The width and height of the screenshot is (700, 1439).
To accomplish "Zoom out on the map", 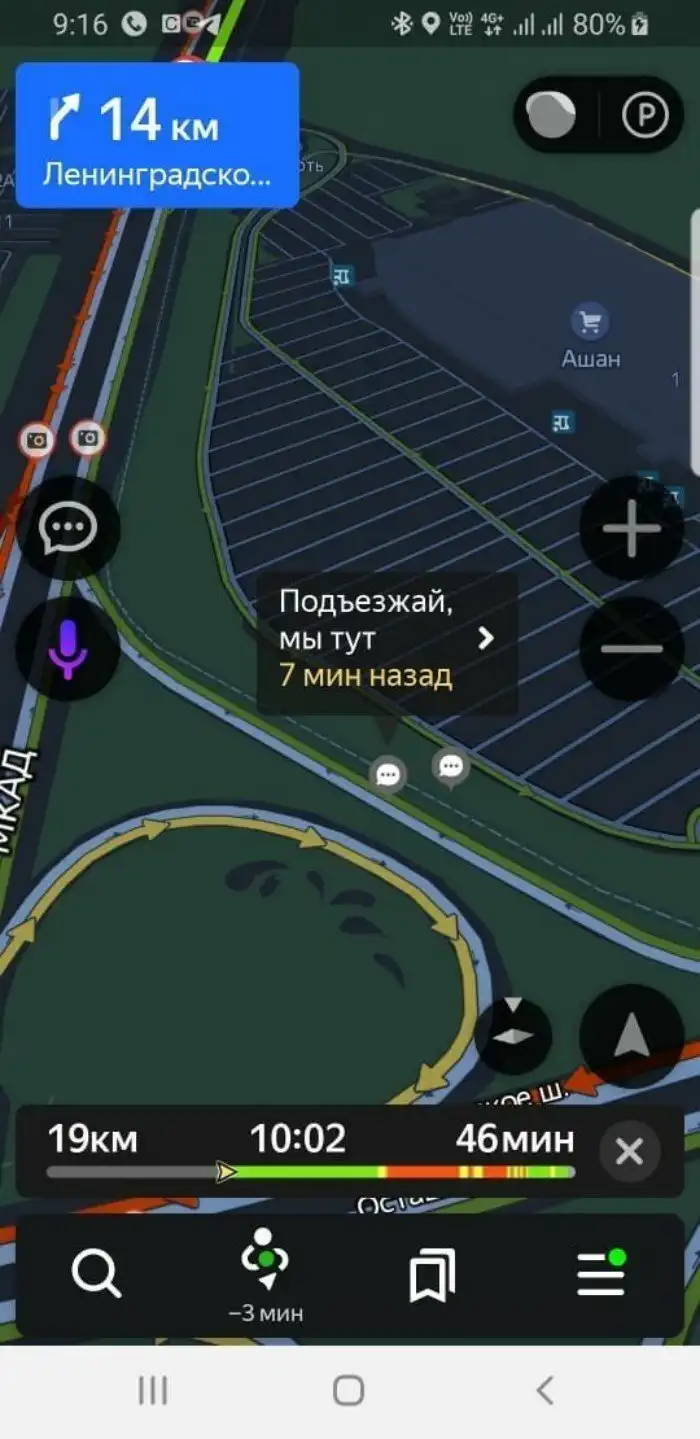I will pyautogui.click(x=631, y=648).
